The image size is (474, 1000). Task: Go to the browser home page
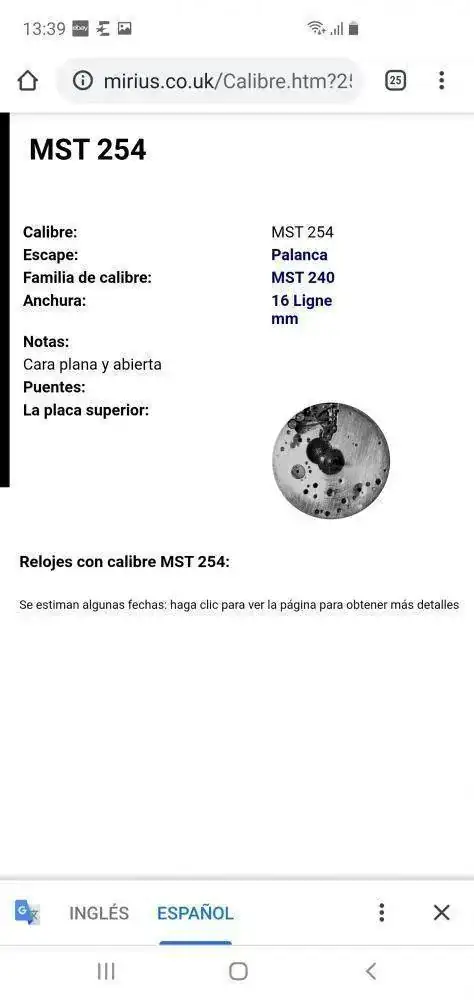[27, 80]
